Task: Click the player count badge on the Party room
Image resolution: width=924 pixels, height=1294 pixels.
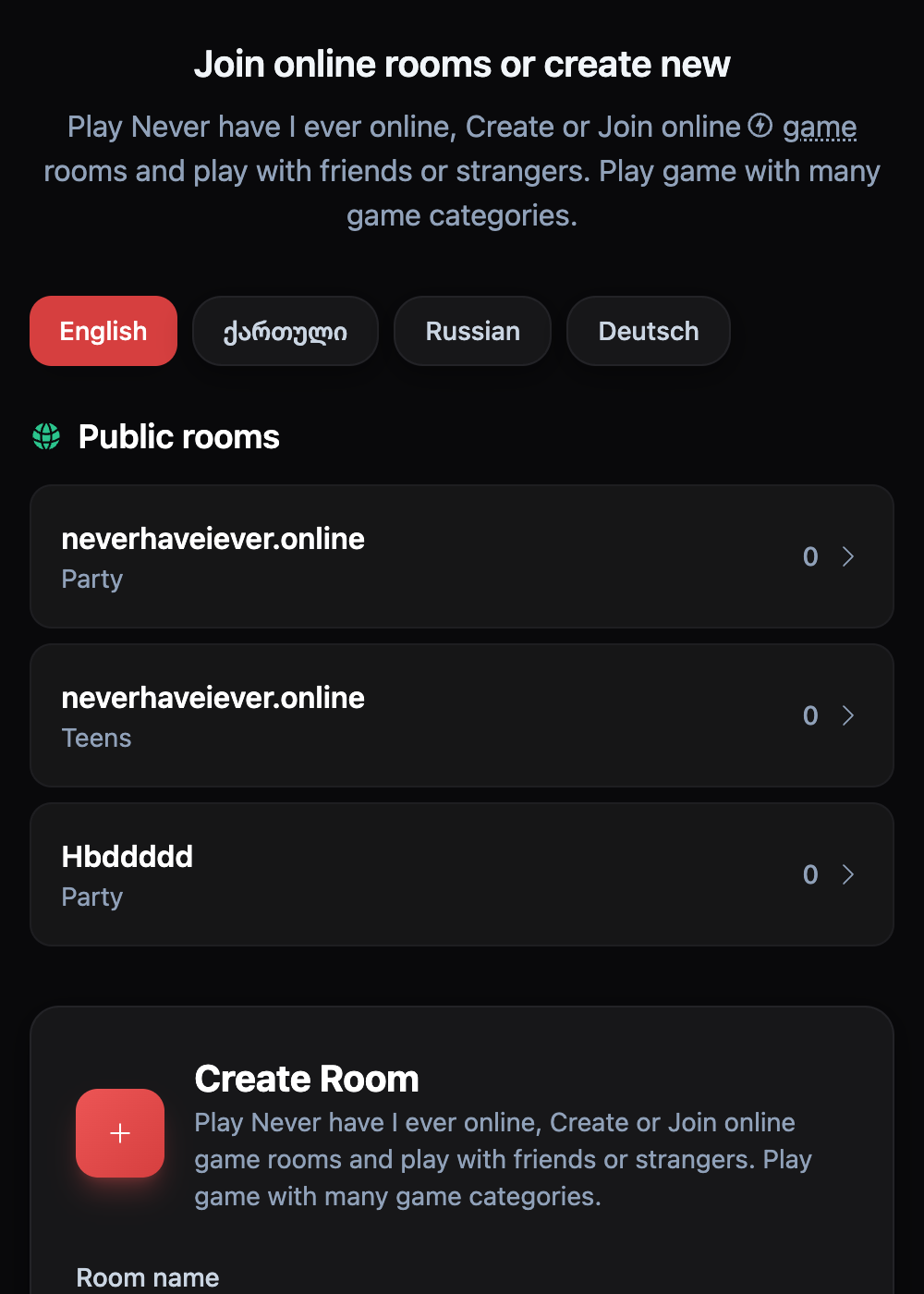Action: (x=810, y=556)
